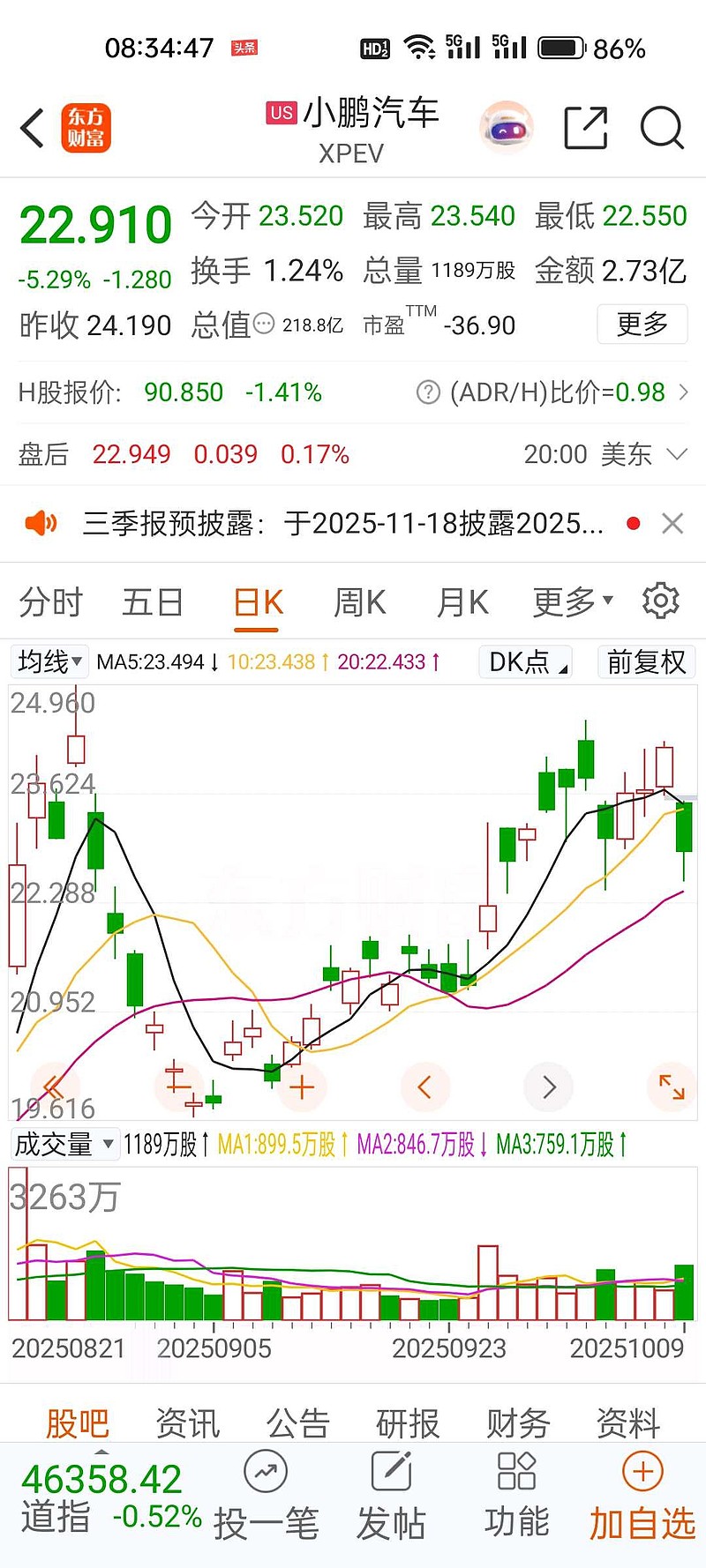
Task: Expand the chart to fullscreen
Action: (x=672, y=1086)
